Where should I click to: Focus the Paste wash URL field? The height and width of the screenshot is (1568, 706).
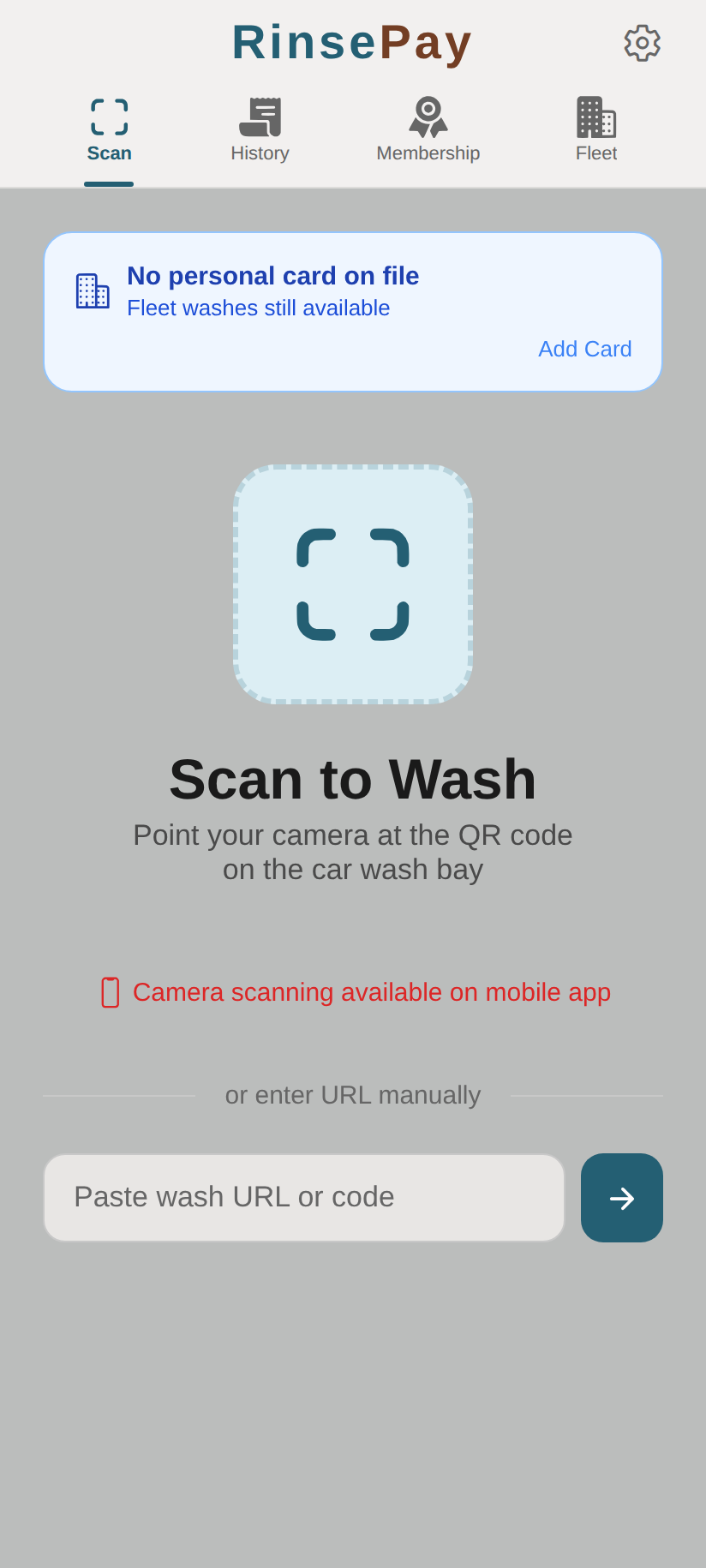[x=304, y=1197]
